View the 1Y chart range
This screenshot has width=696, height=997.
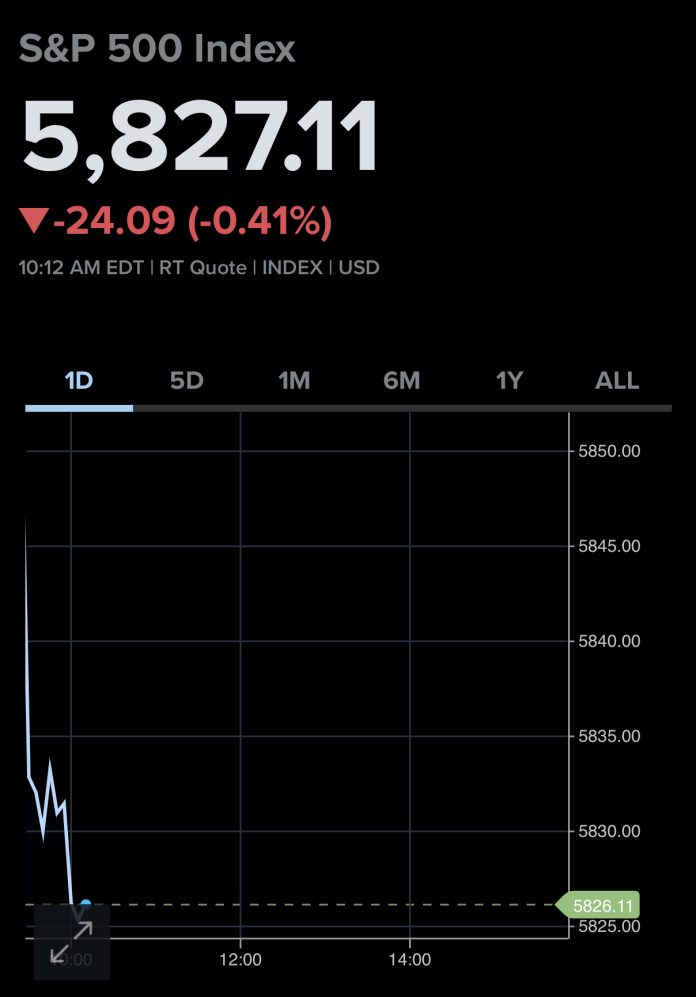(x=510, y=381)
